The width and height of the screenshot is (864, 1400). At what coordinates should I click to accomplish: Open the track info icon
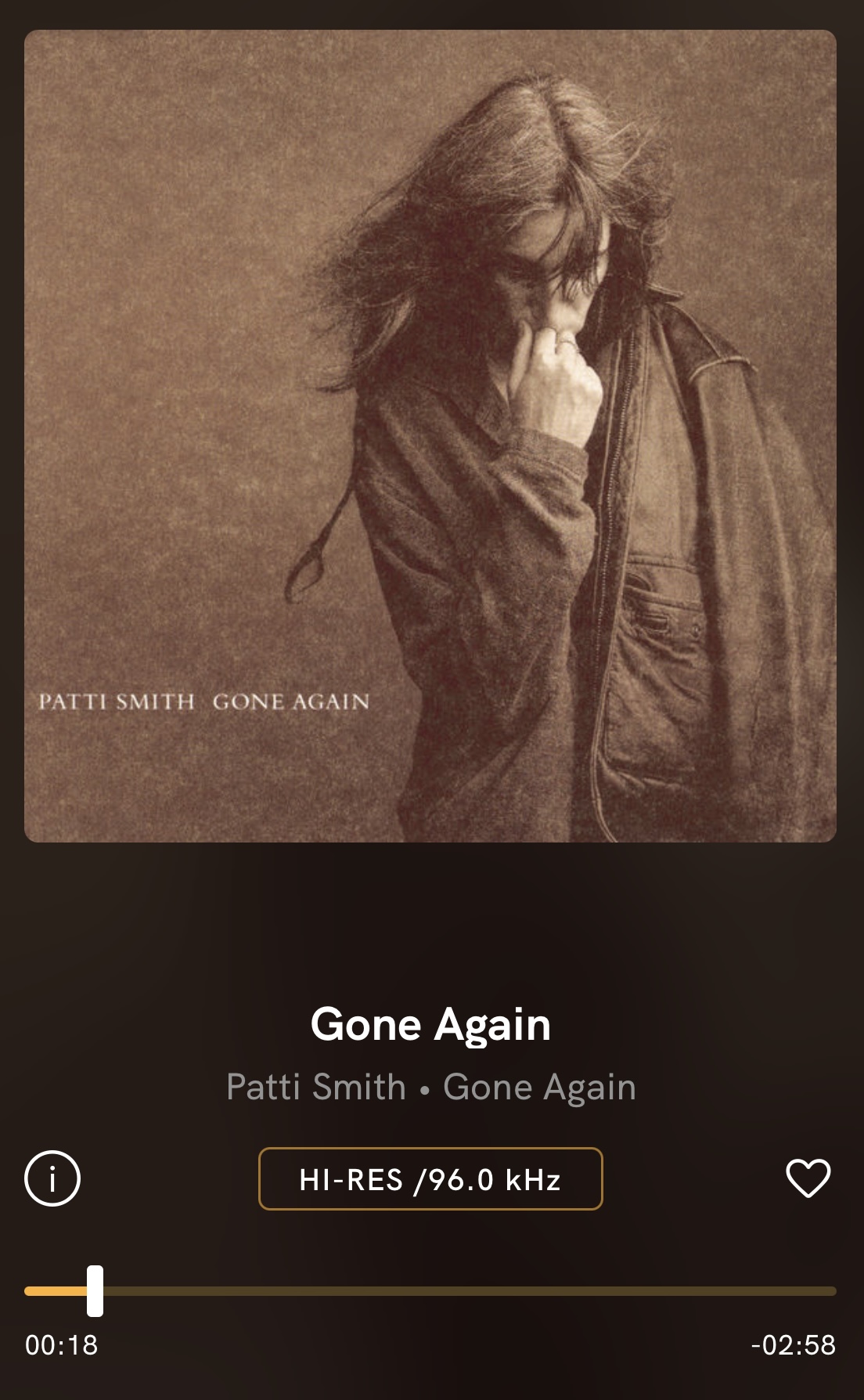(52, 1178)
